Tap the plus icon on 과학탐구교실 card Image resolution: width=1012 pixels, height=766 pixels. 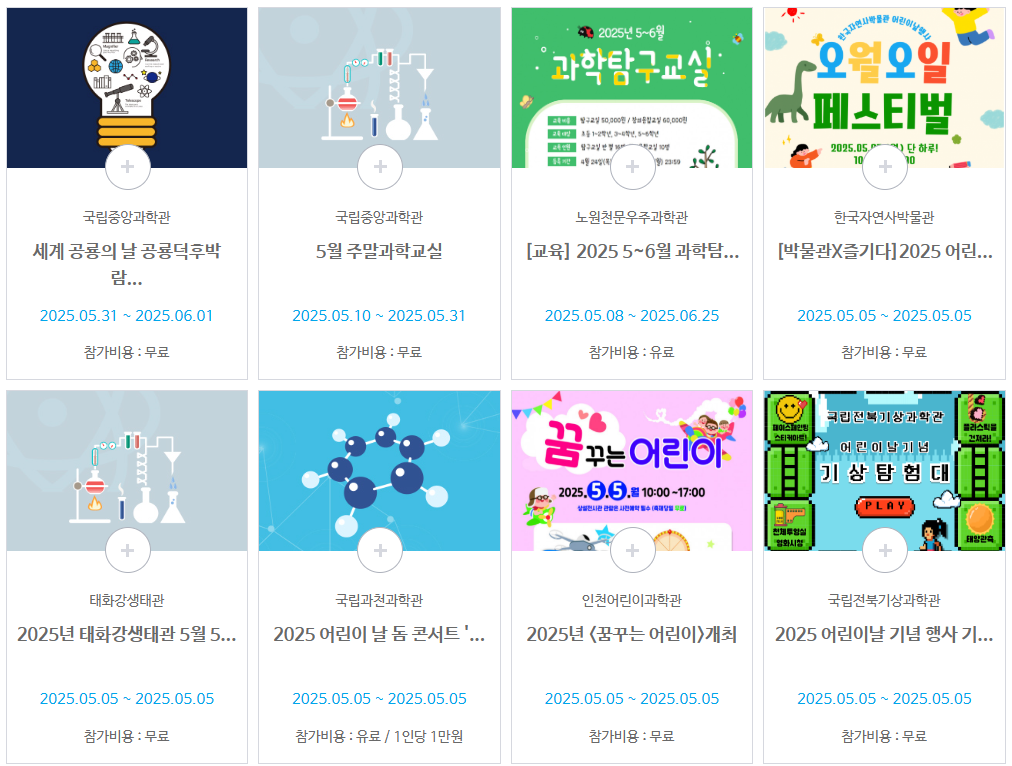(632, 167)
